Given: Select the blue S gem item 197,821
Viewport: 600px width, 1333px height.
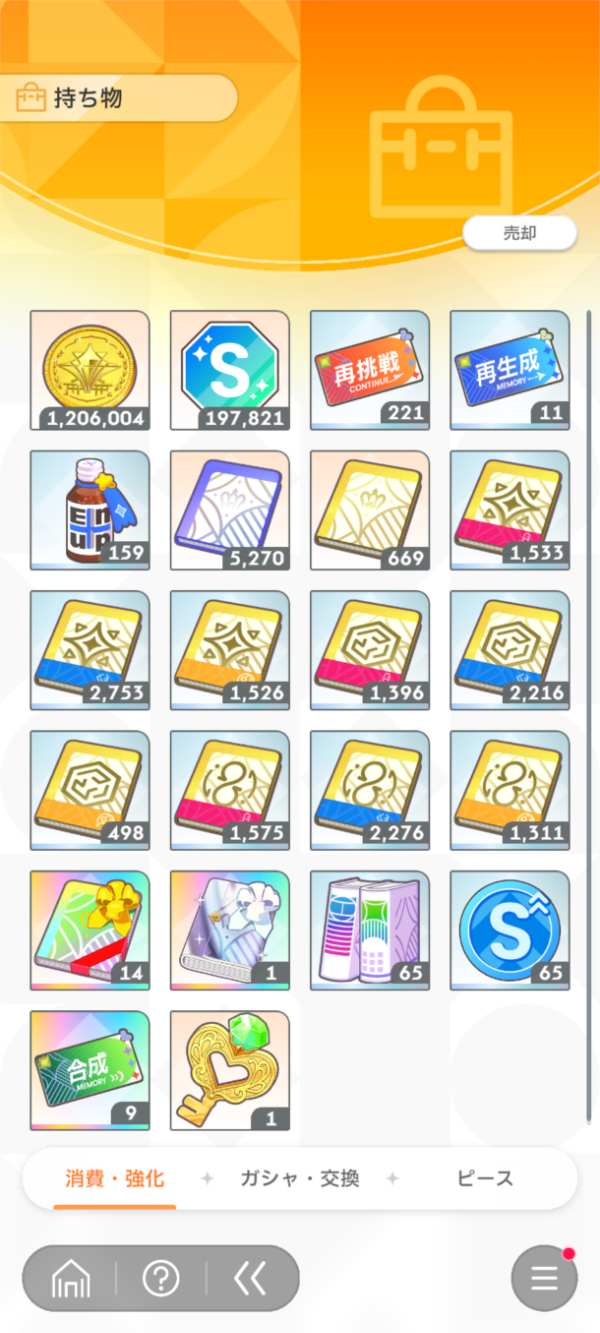Looking at the screenshot, I should coord(230,370).
